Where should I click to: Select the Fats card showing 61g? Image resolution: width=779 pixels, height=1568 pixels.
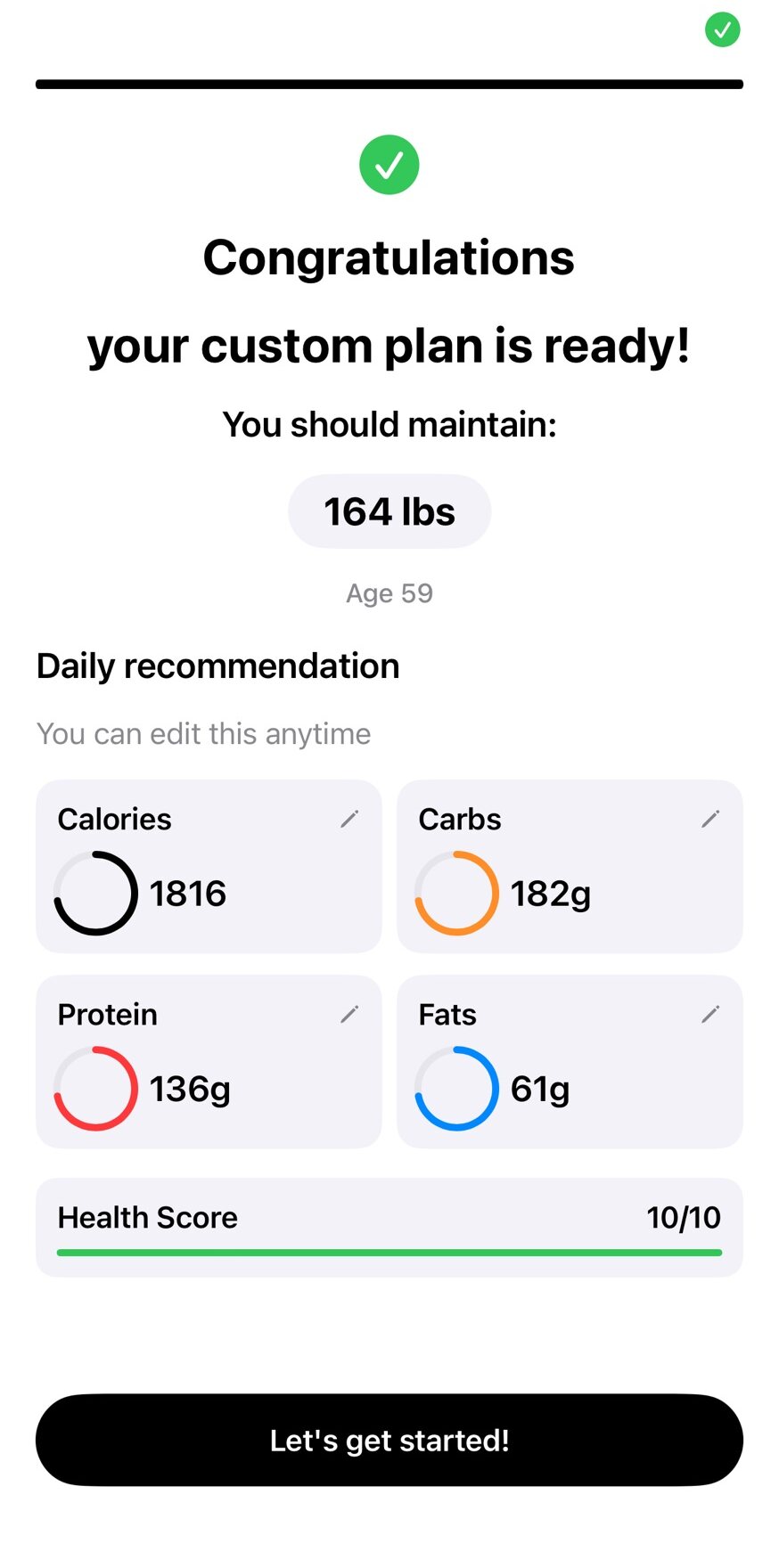pyautogui.click(x=569, y=1061)
